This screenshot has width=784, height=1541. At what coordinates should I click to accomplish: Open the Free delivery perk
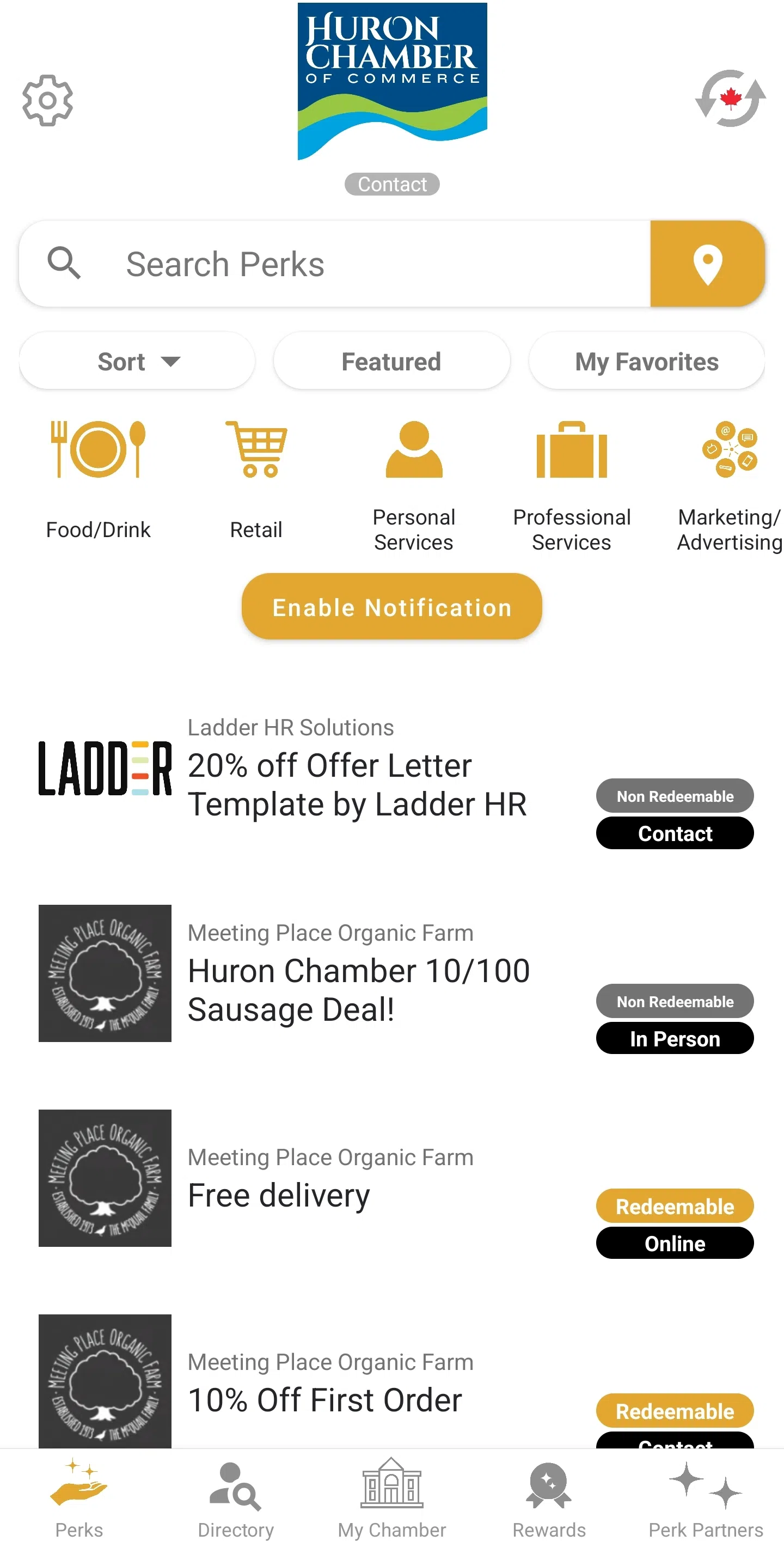click(x=279, y=1195)
